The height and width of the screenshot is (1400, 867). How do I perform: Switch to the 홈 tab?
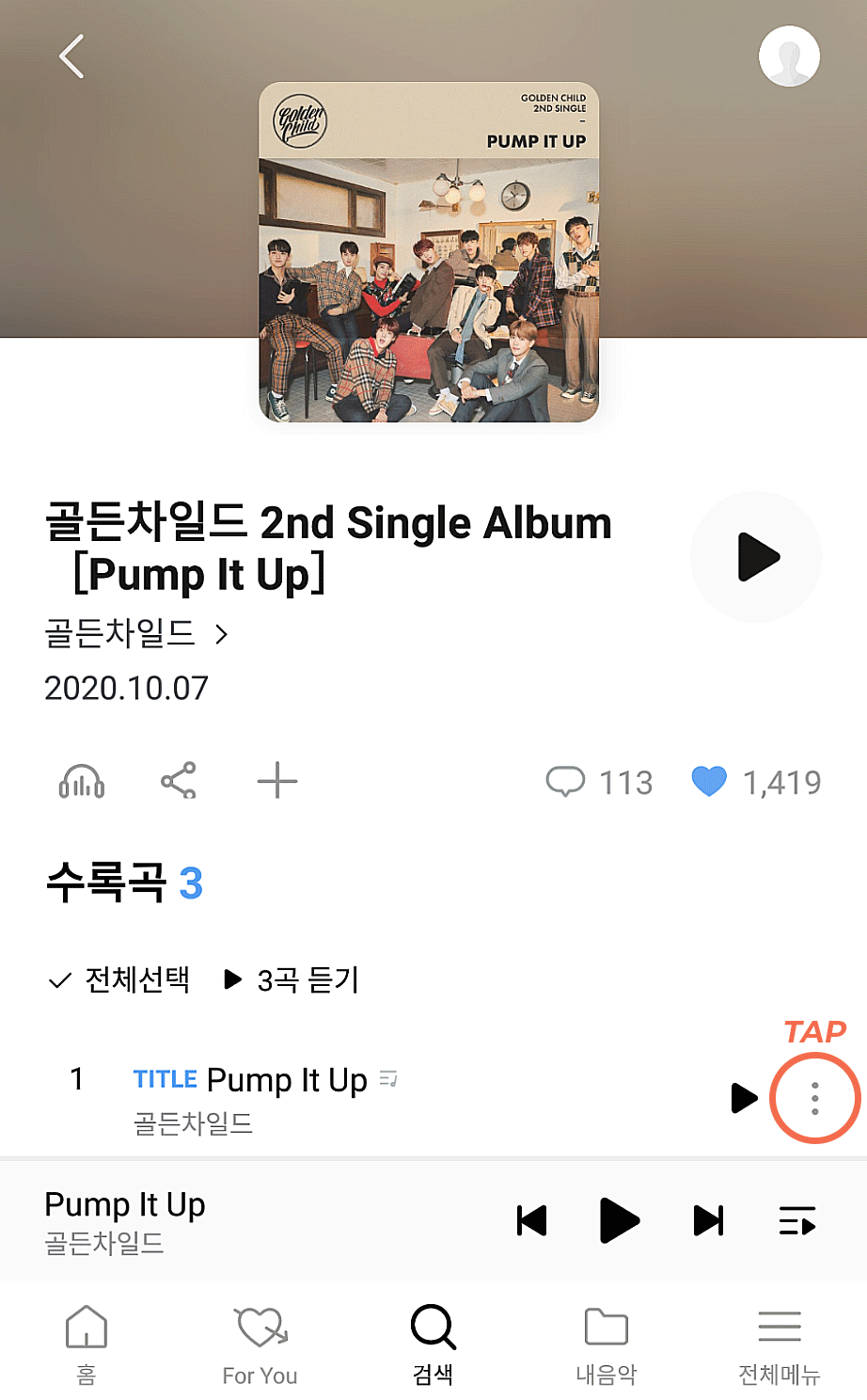(x=87, y=1345)
